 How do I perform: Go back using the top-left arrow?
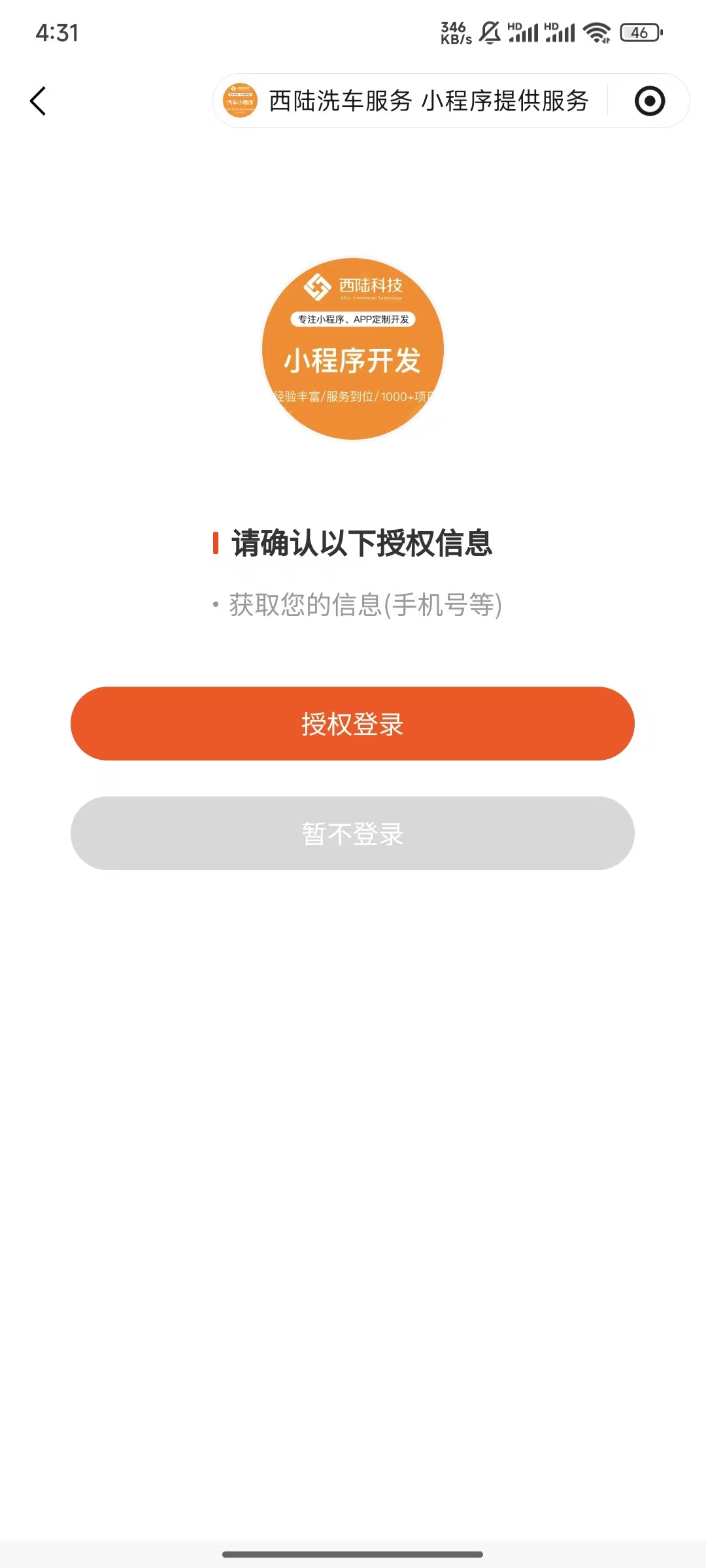click(x=38, y=101)
